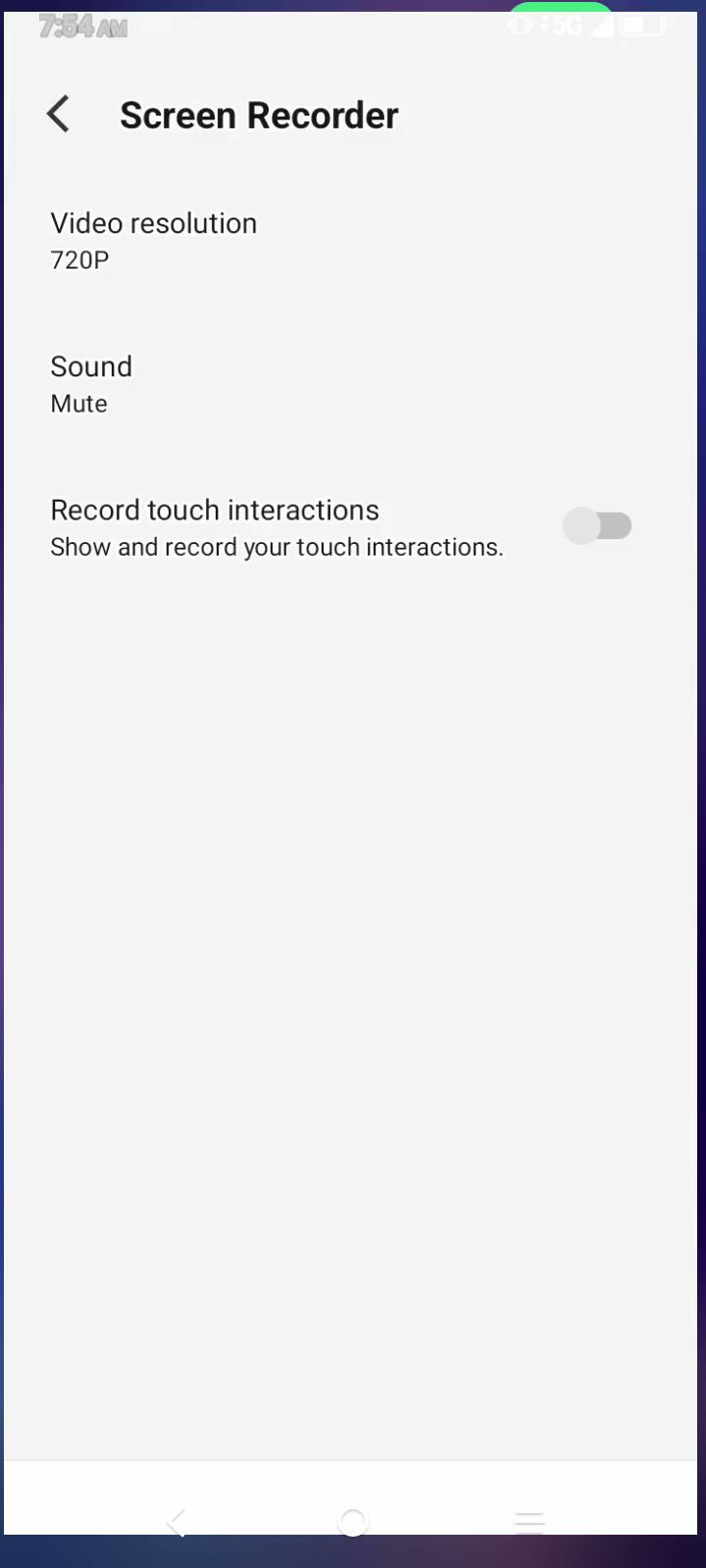Open the Sound setting
The width and height of the screenshot is (706, 1568).
tap(353, 383)
